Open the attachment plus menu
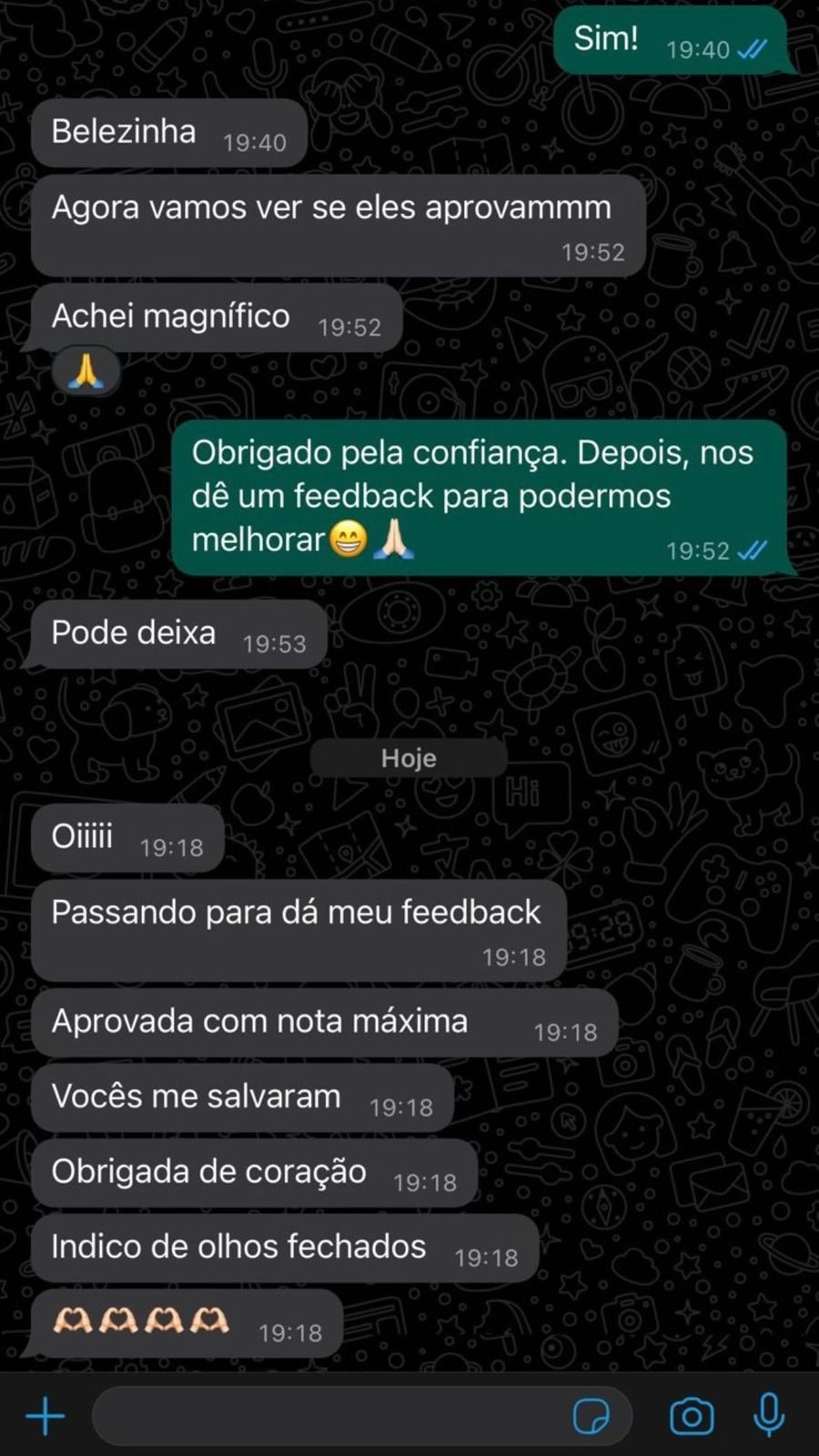Screen dimensions: 819x1456 (x=45, y=1417)
